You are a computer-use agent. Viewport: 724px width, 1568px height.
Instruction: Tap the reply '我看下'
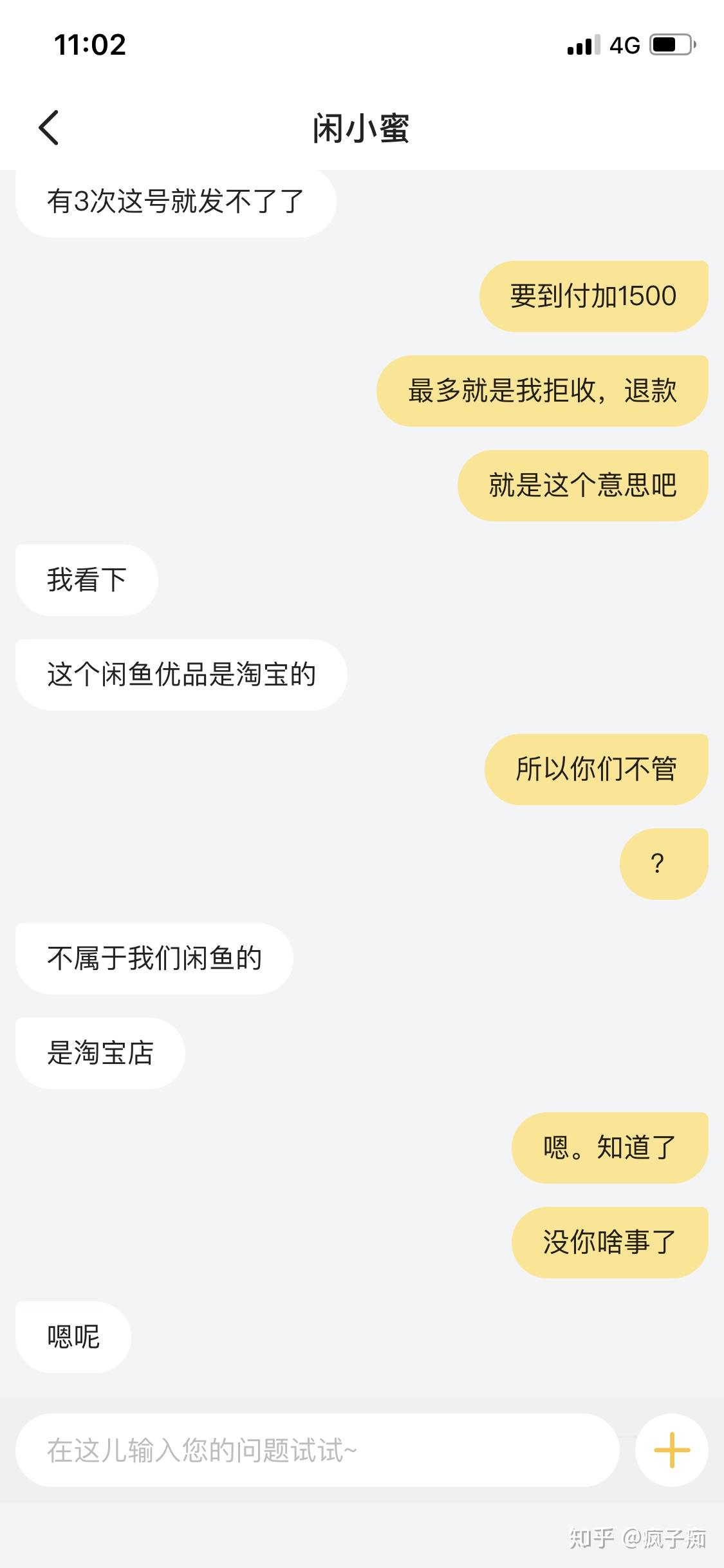point(88,579)
